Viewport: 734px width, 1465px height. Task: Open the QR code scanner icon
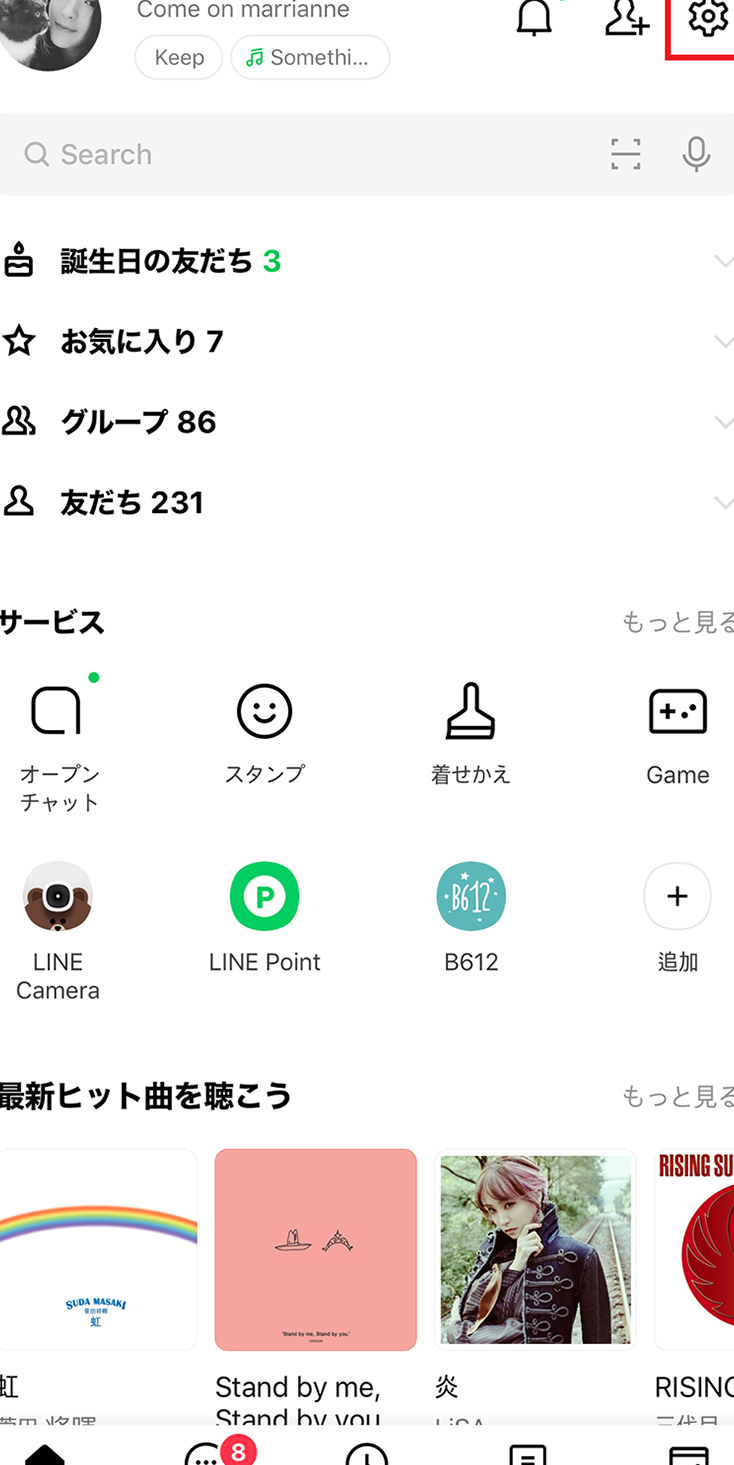tap(625, 154)
